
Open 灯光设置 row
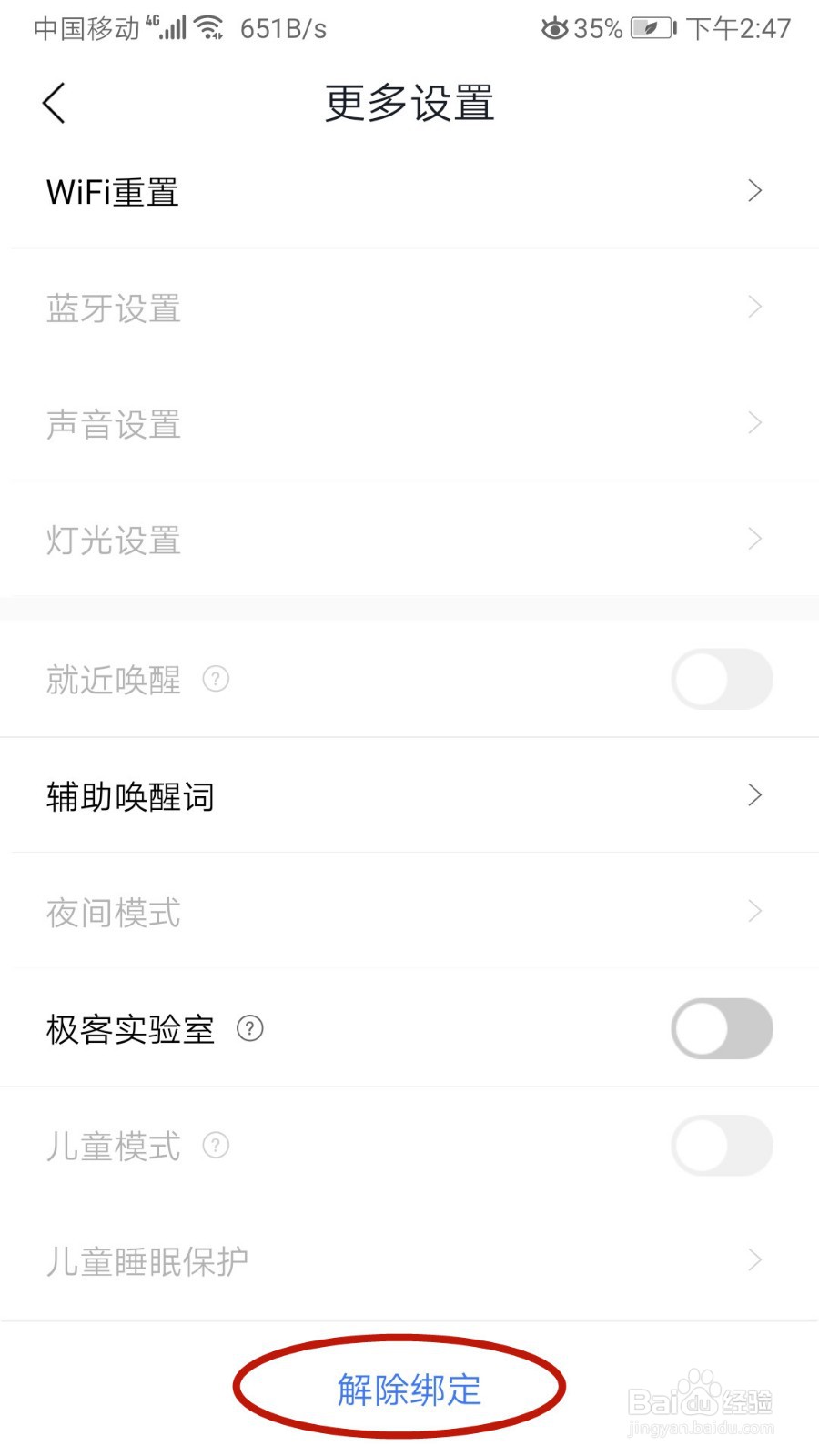click(x=409, y=540)
